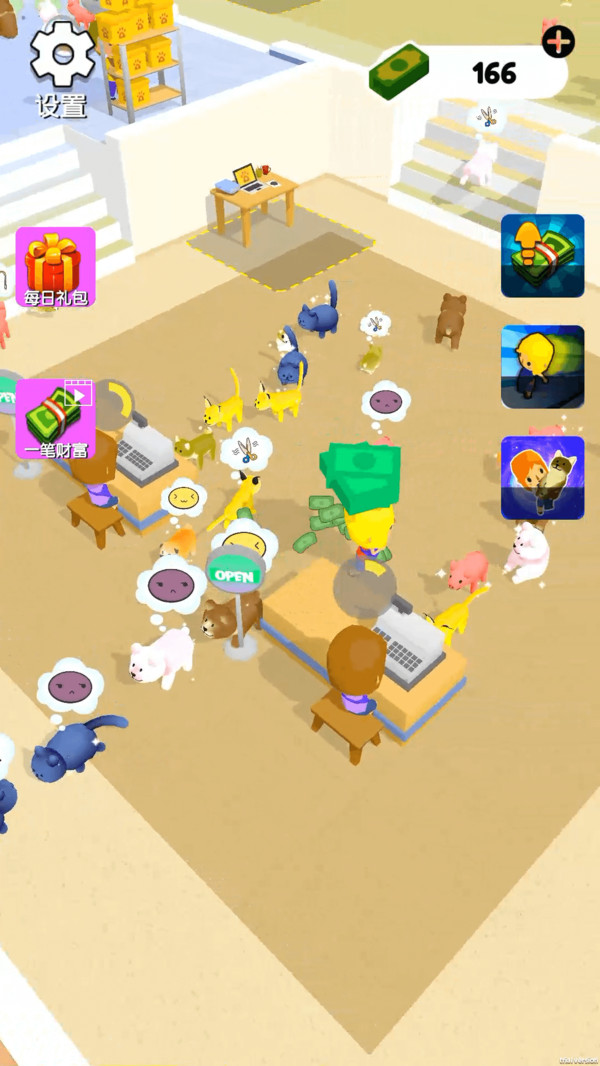Open the helper carrying pet booster tile

pyautogui.click(x=542, y=477)
